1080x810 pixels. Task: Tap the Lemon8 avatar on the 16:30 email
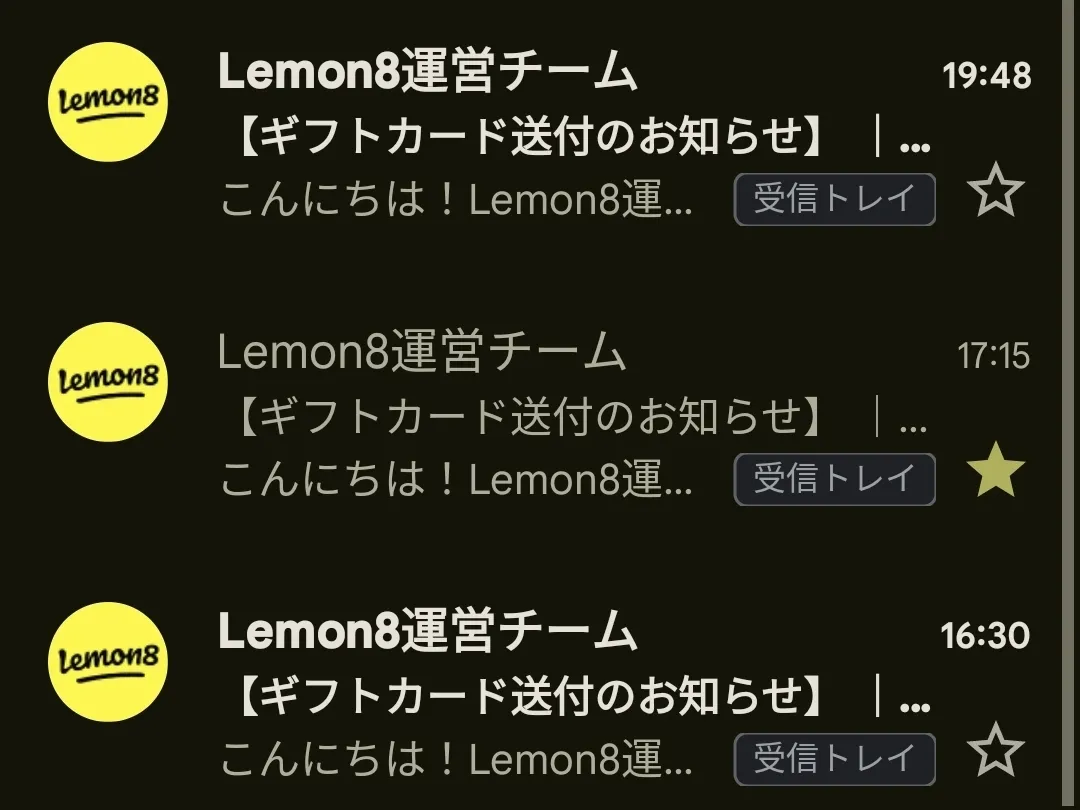108,661
